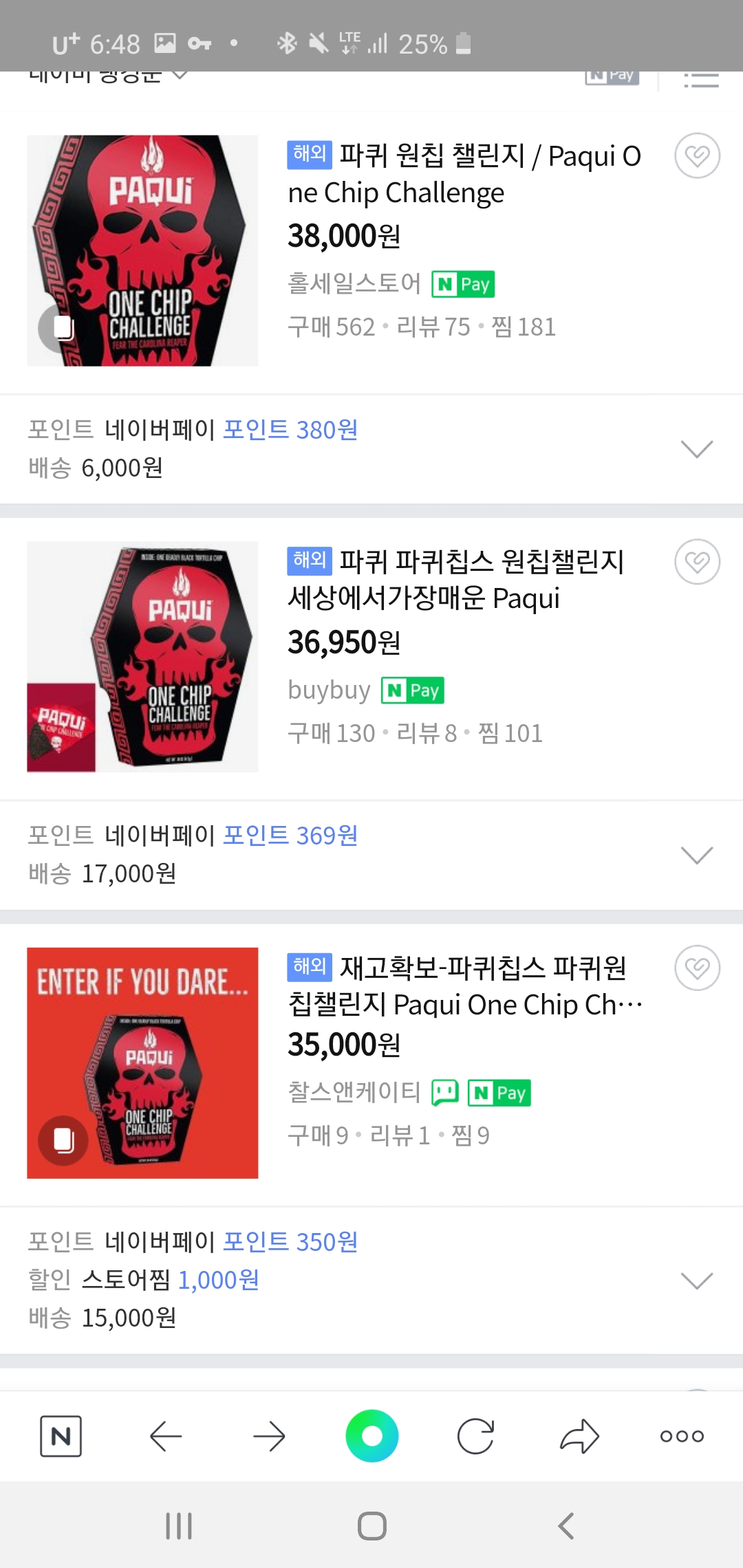Reload the current page

[x=475, y=1436]
